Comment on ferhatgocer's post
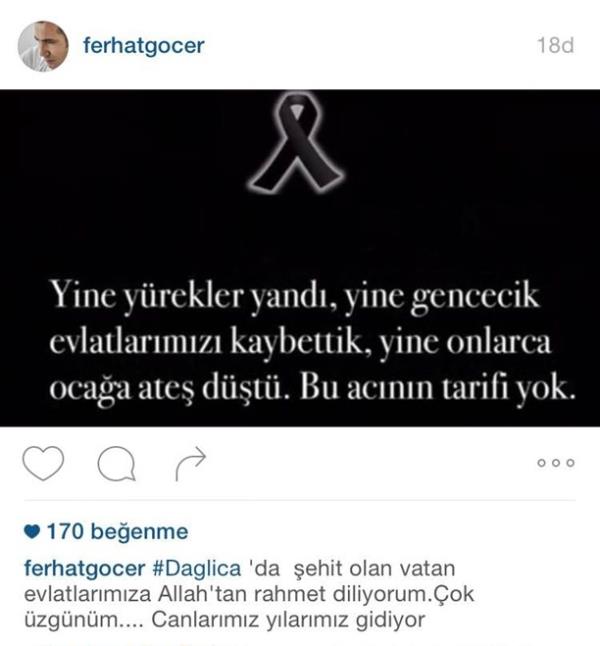This screenshot has width=600, height=646. 115,462
